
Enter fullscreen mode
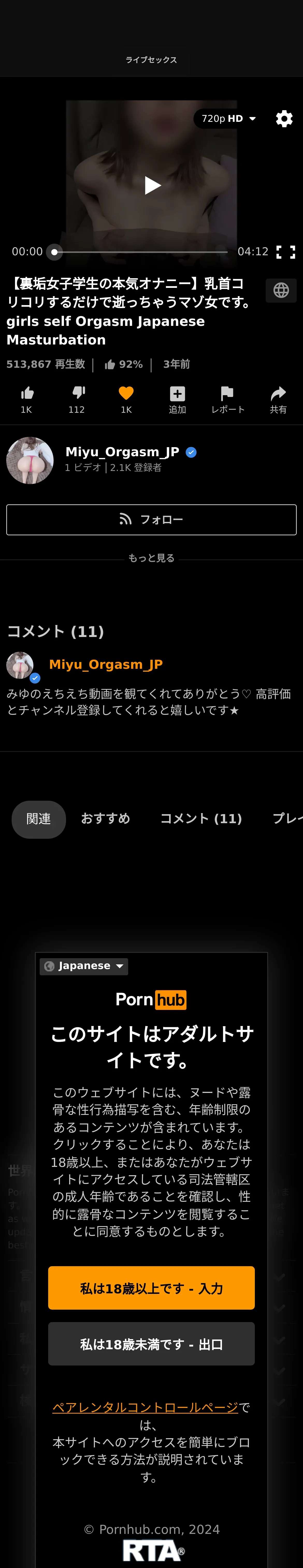click(x=285, y=252)
